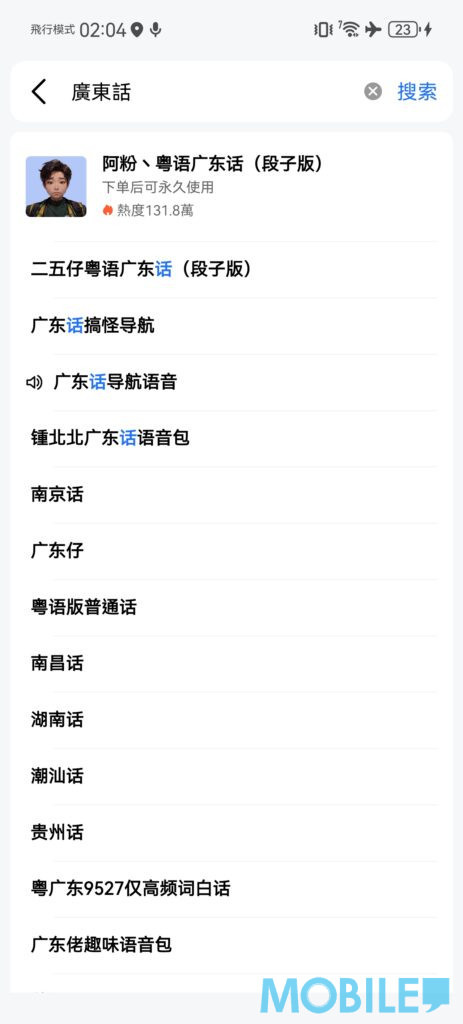
Task: Select 锺北北广东话语音包
Action: (x=231, y=438)
